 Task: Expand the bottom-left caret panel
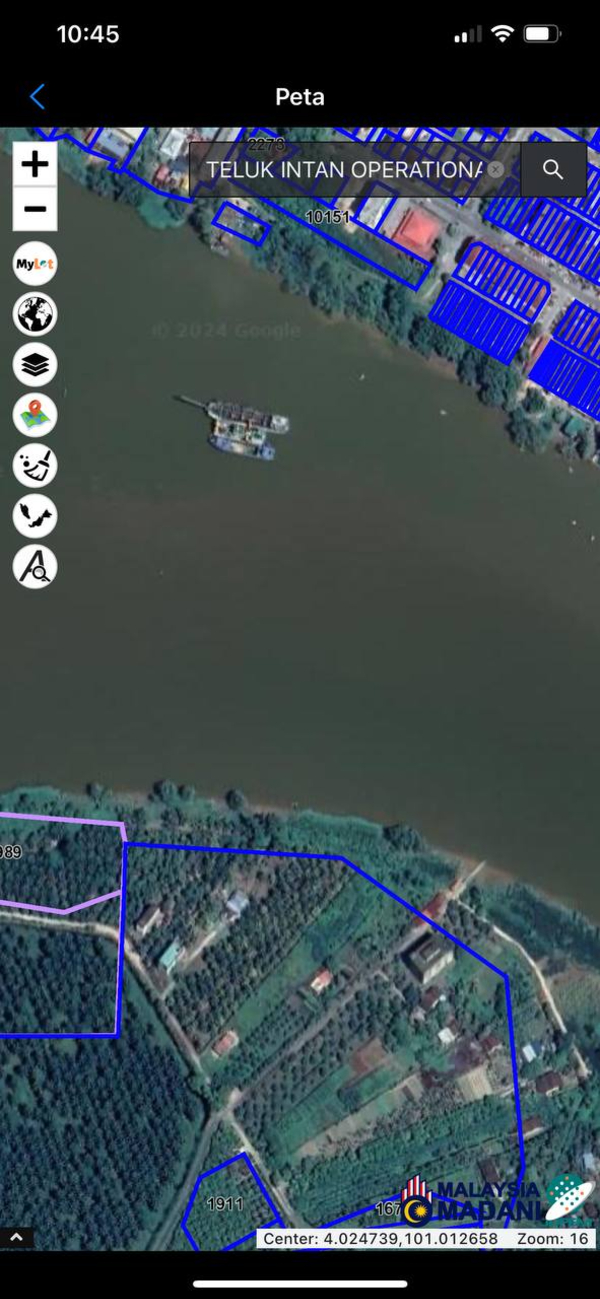click(17, 1238)
